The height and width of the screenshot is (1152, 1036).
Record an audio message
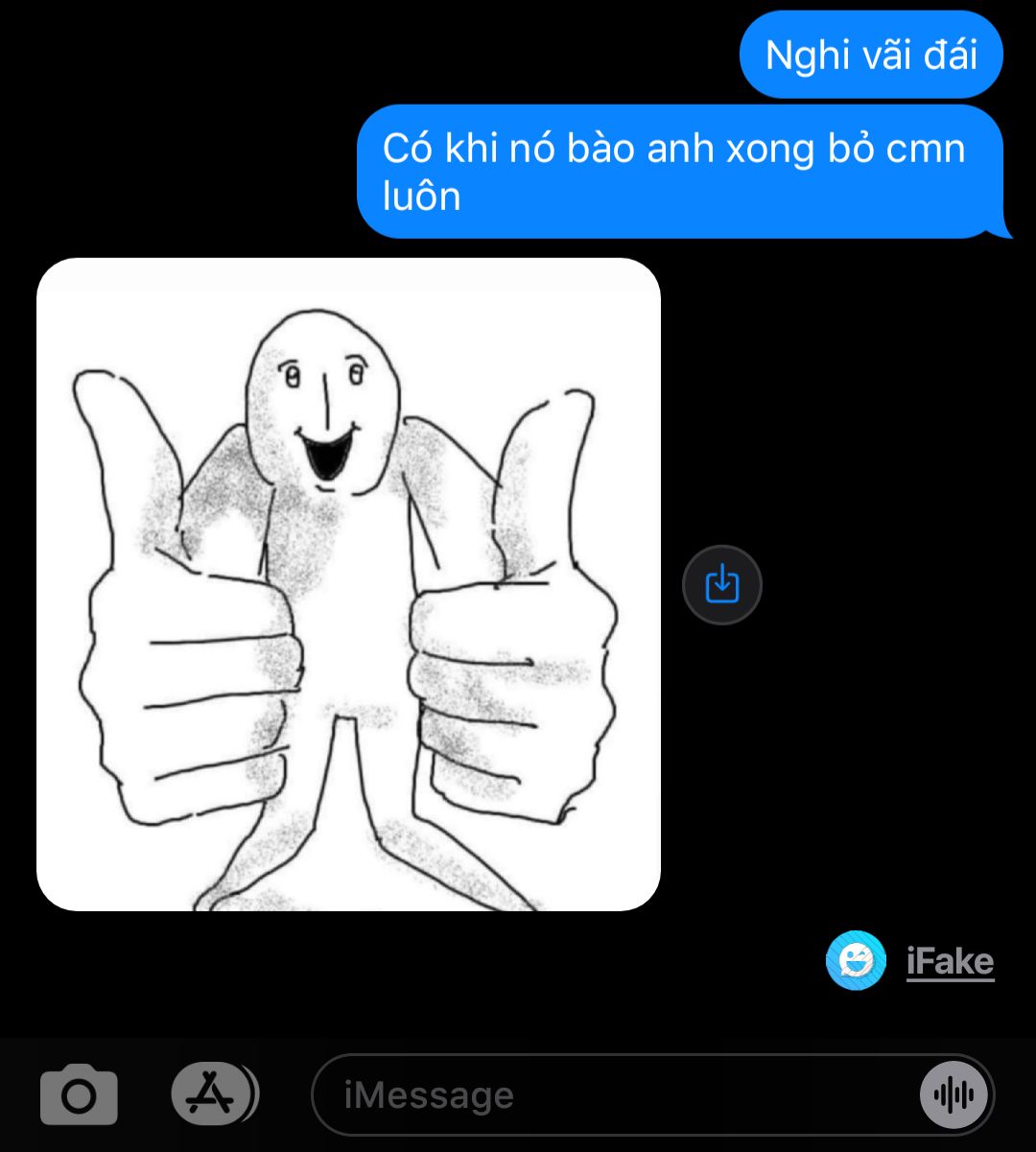pos(954,1094)
